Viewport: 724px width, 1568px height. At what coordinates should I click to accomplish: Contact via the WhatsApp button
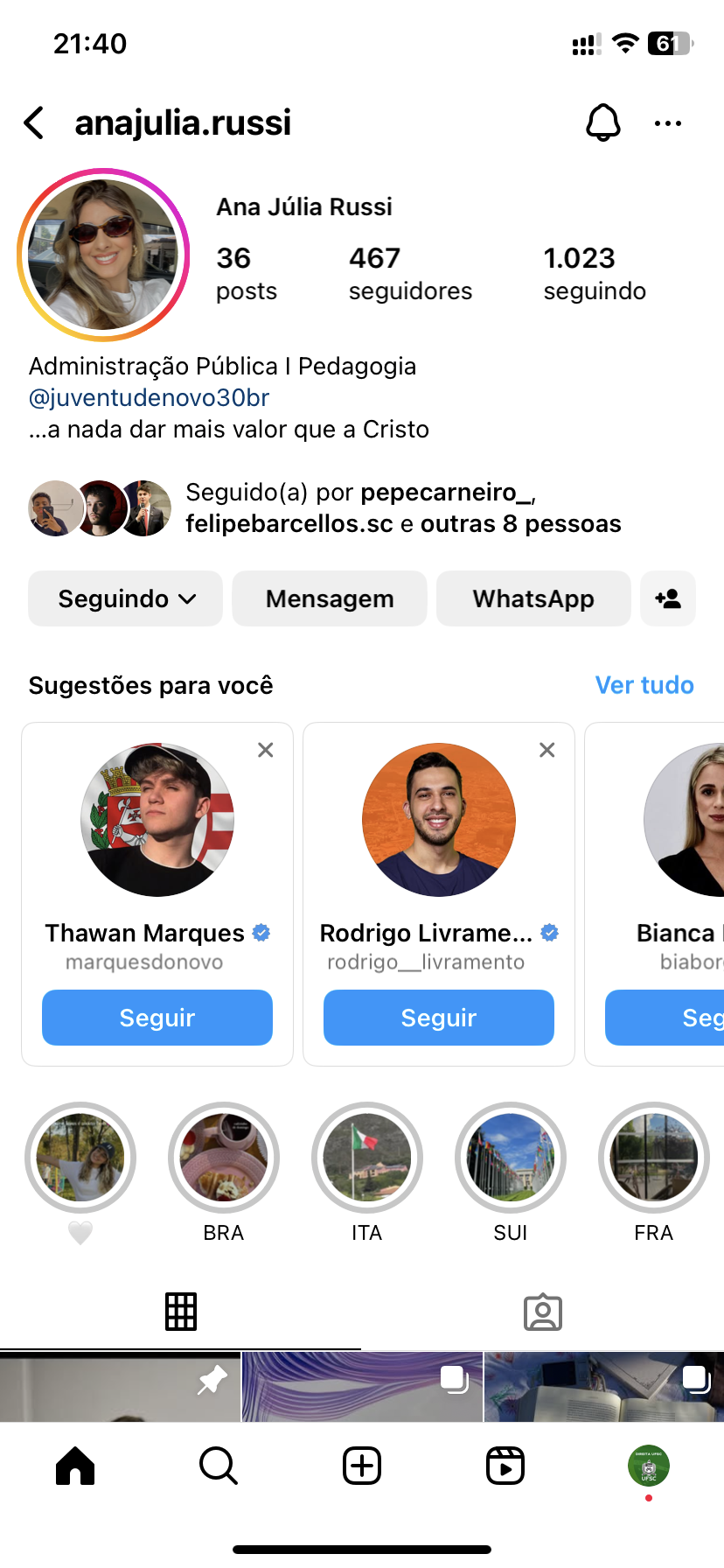533,598
